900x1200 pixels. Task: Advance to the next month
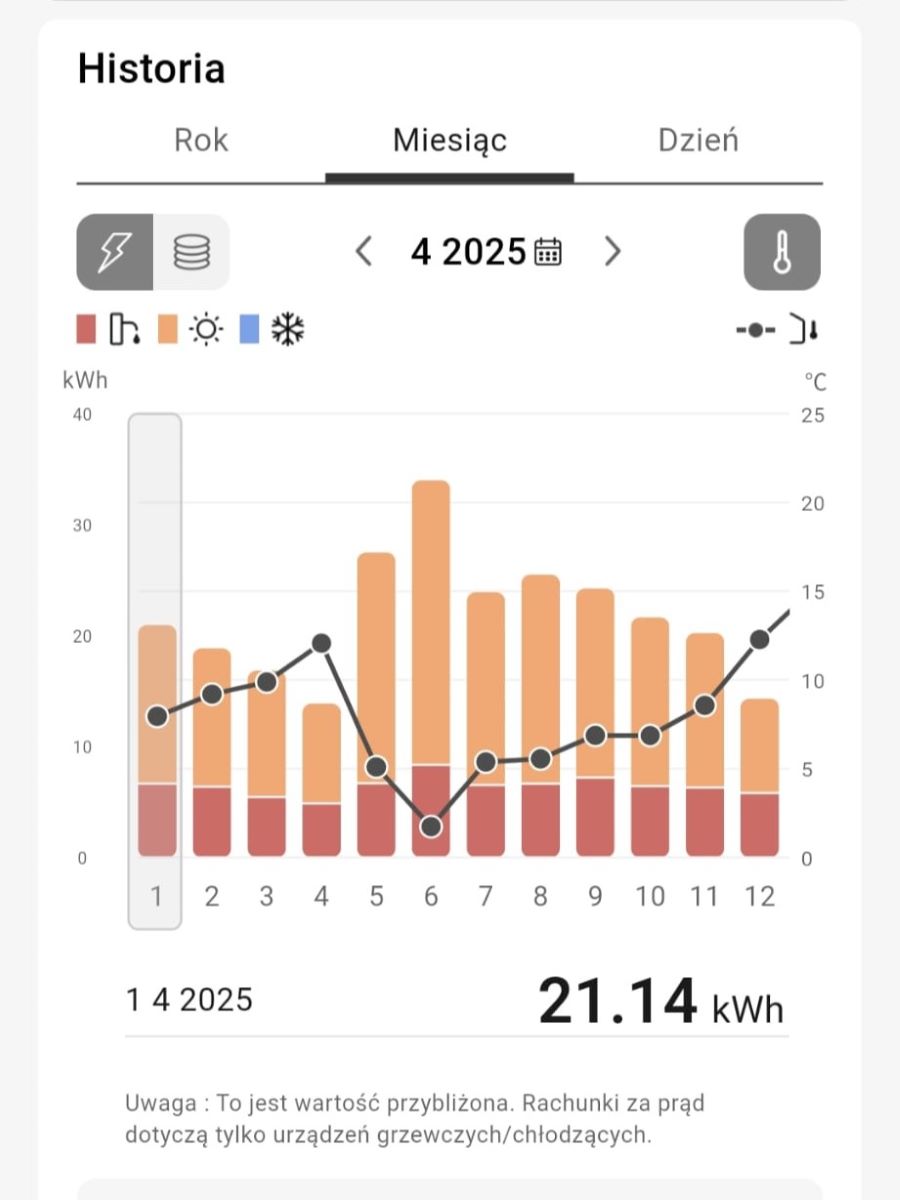[612, 252]
